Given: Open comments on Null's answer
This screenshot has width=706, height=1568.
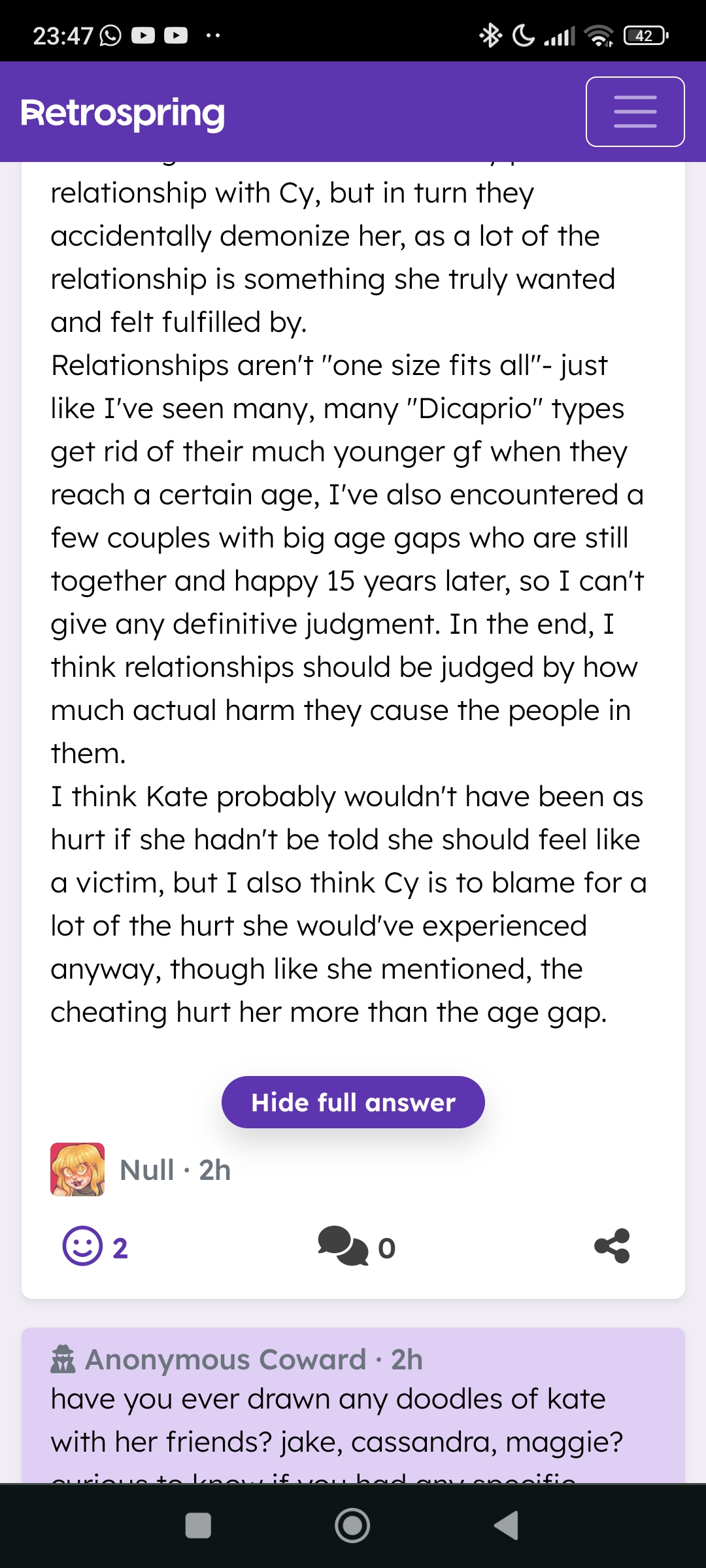Looking at the screenshot, I should pyautogui.click(x=344, y=1246).
